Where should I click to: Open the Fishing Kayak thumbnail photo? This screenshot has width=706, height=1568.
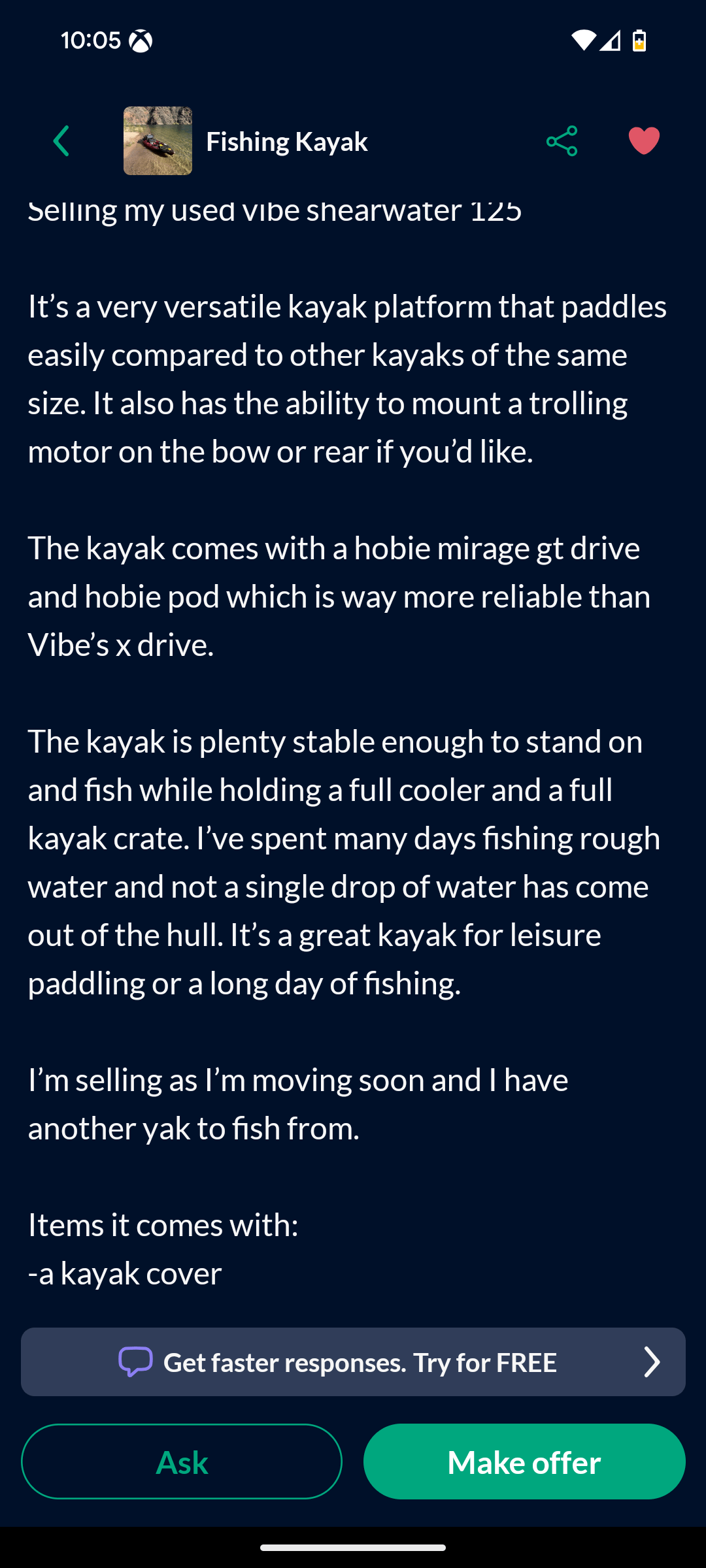pos(158,141)
